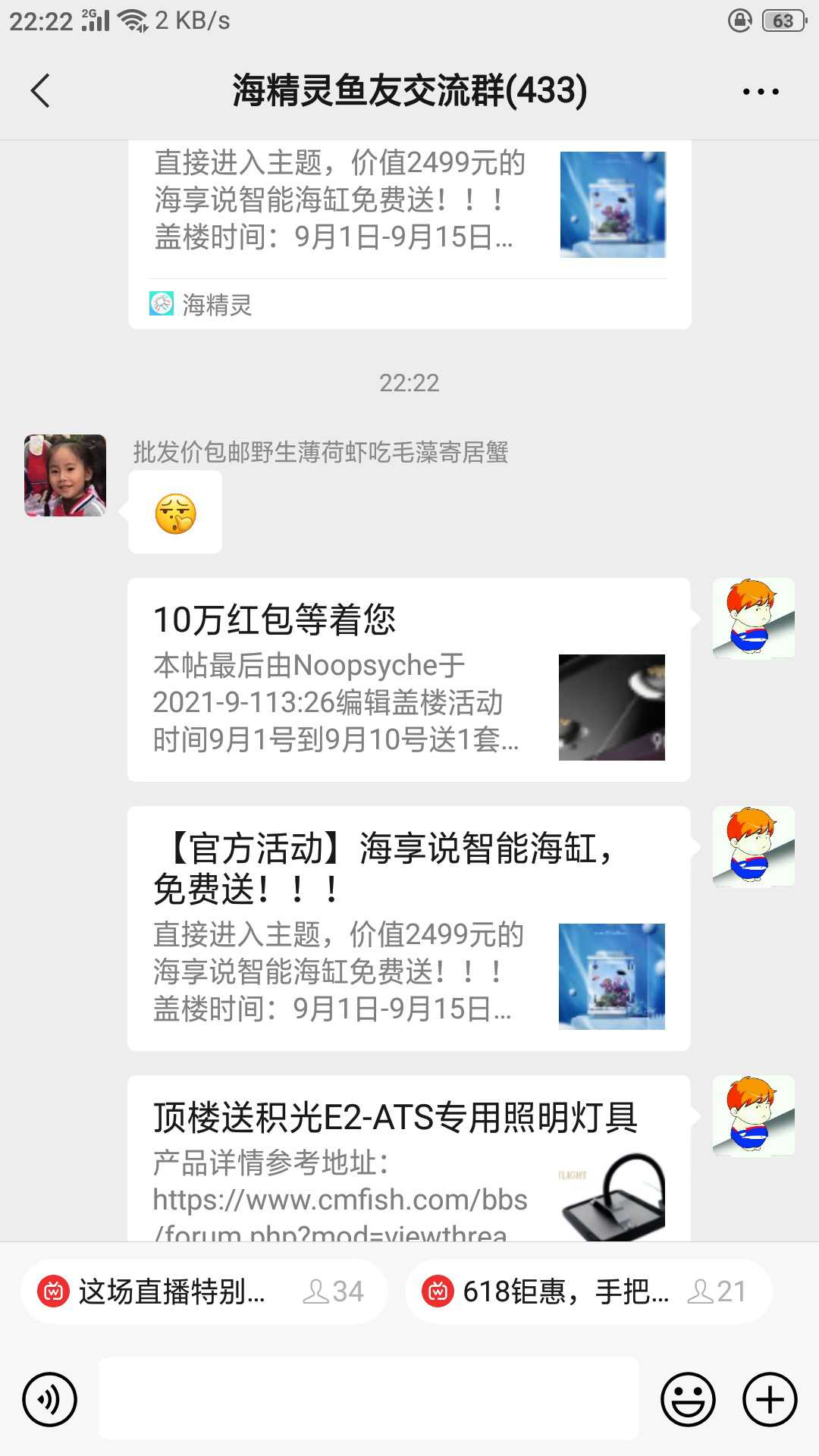This screenshot has width=819, height=1456.
Task: Open the plus attachments menu
Action: tap(770, 1399)
